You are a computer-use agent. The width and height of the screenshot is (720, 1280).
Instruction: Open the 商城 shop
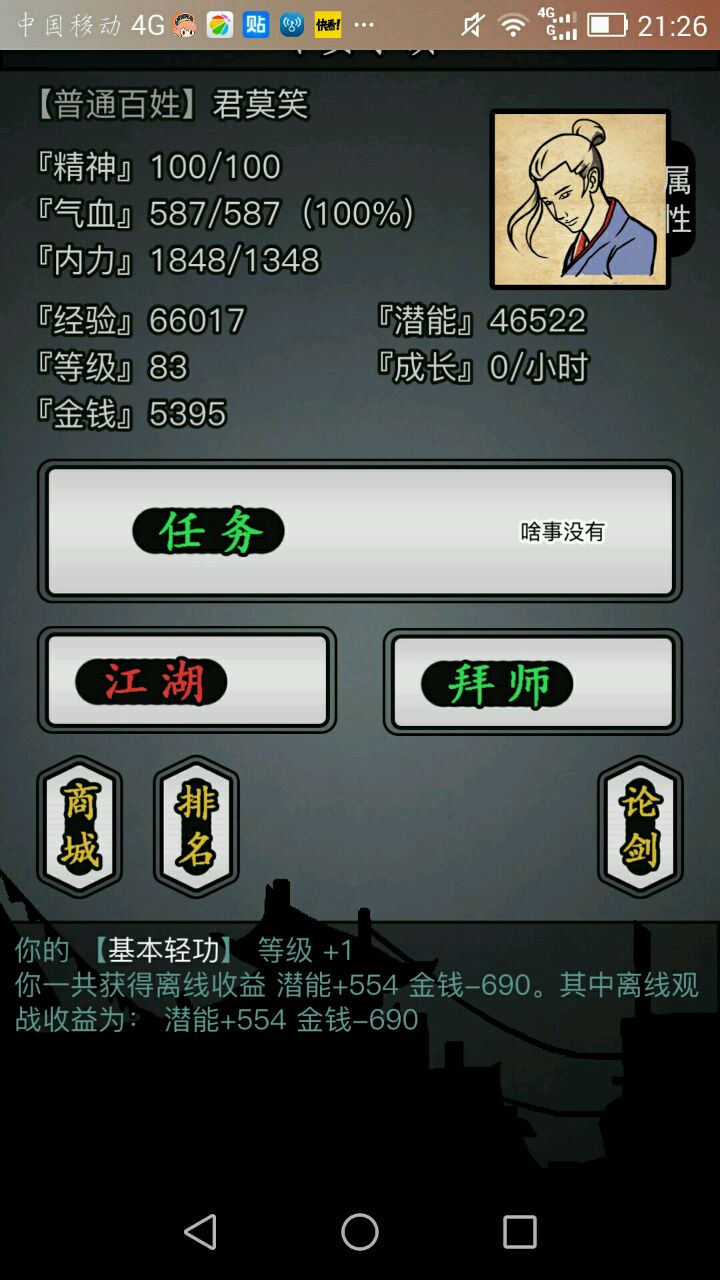[x=79, y=826]
